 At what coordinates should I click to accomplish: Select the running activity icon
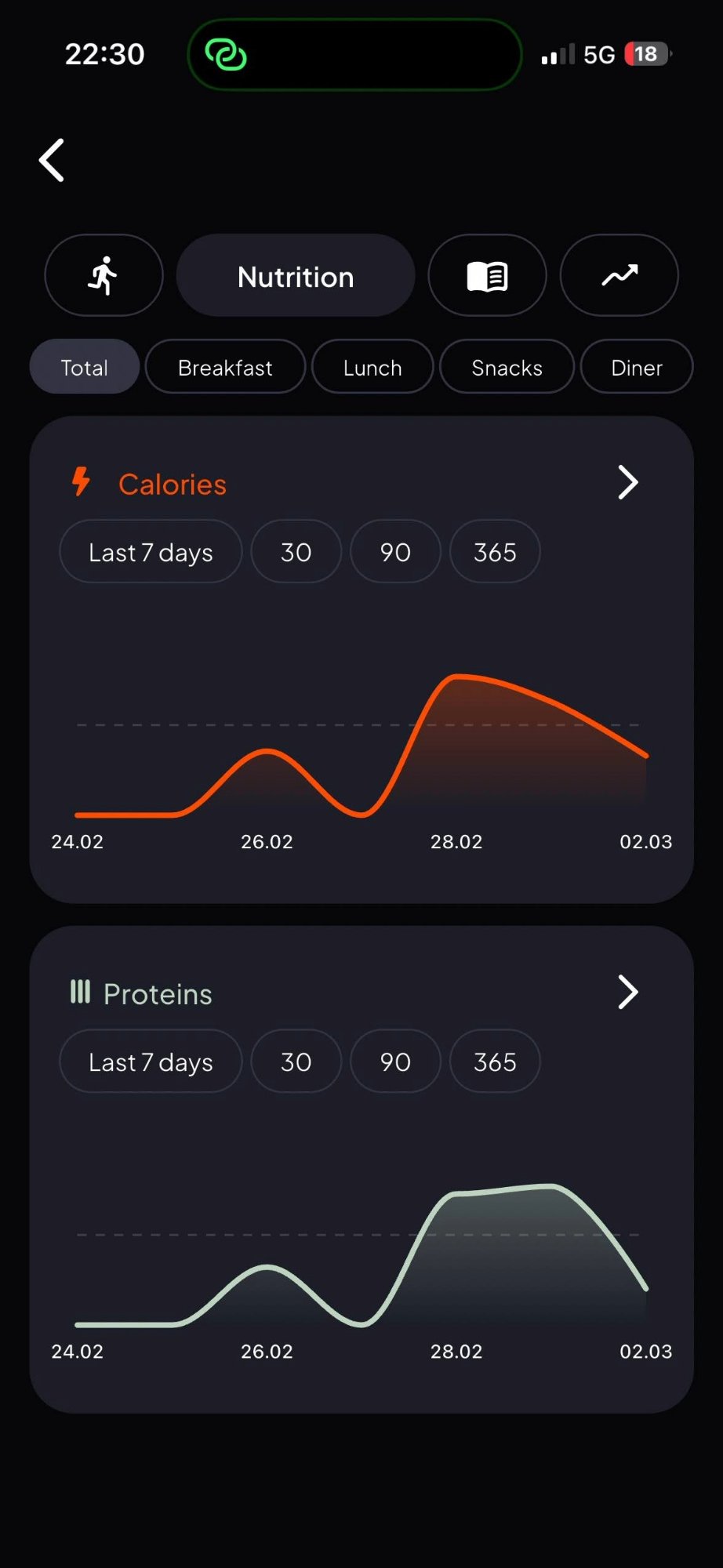point(104,276)
